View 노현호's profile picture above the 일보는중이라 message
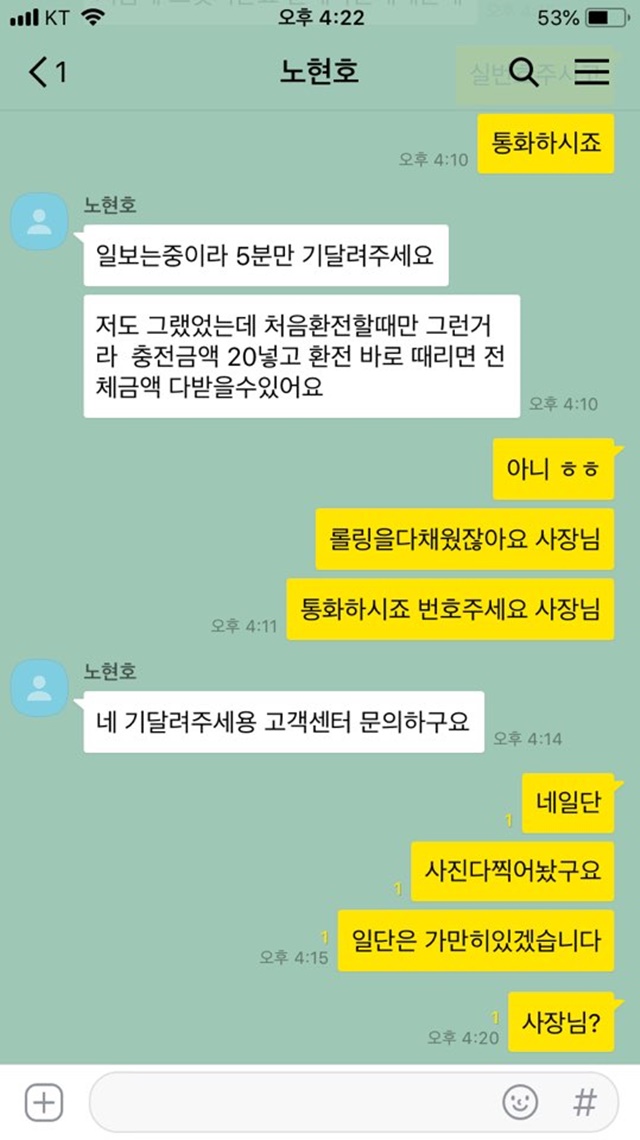The image size is (640, 1140). [x=39, y=222]
